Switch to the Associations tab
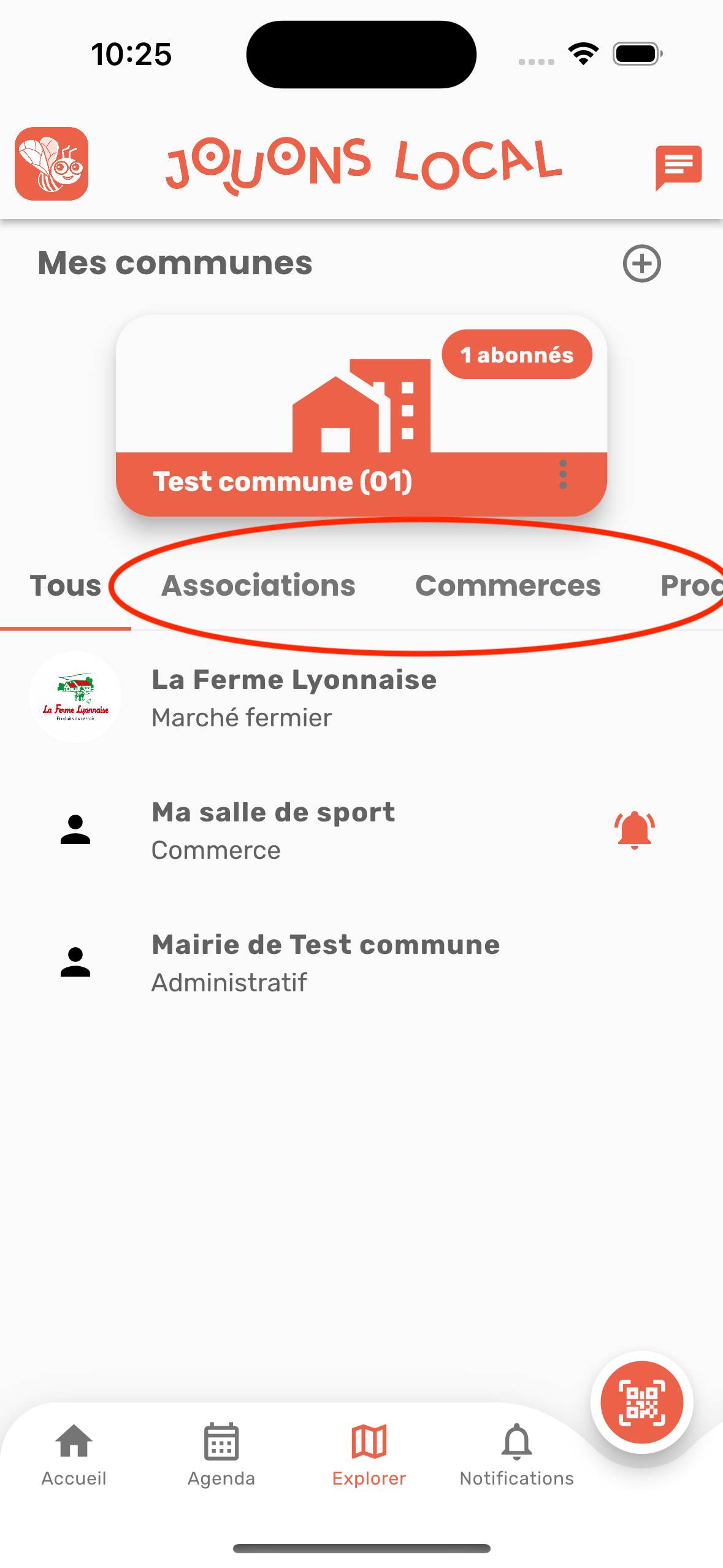This screenshot has width=723, height=1568. [258, 586]
